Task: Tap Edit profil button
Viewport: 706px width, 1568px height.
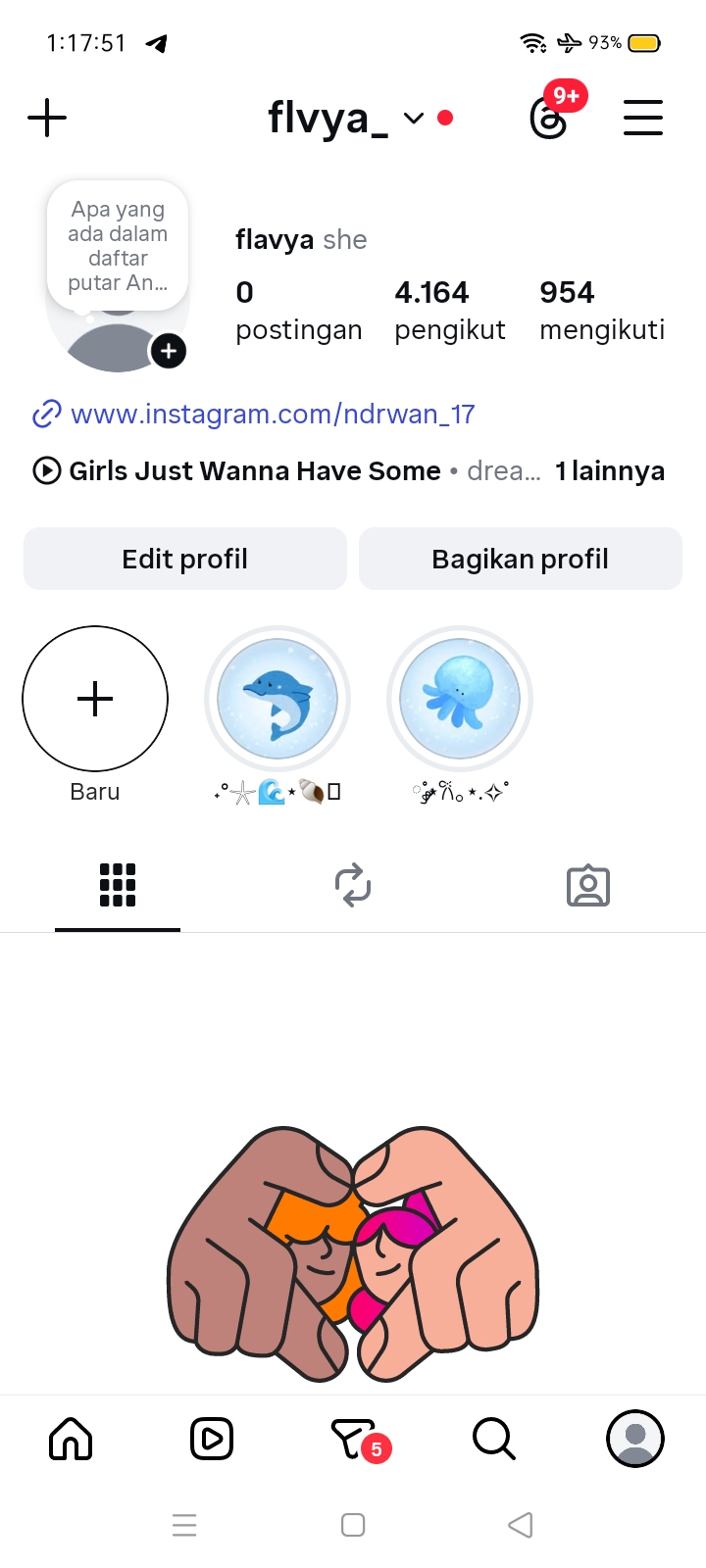Action: coord(185,559)
